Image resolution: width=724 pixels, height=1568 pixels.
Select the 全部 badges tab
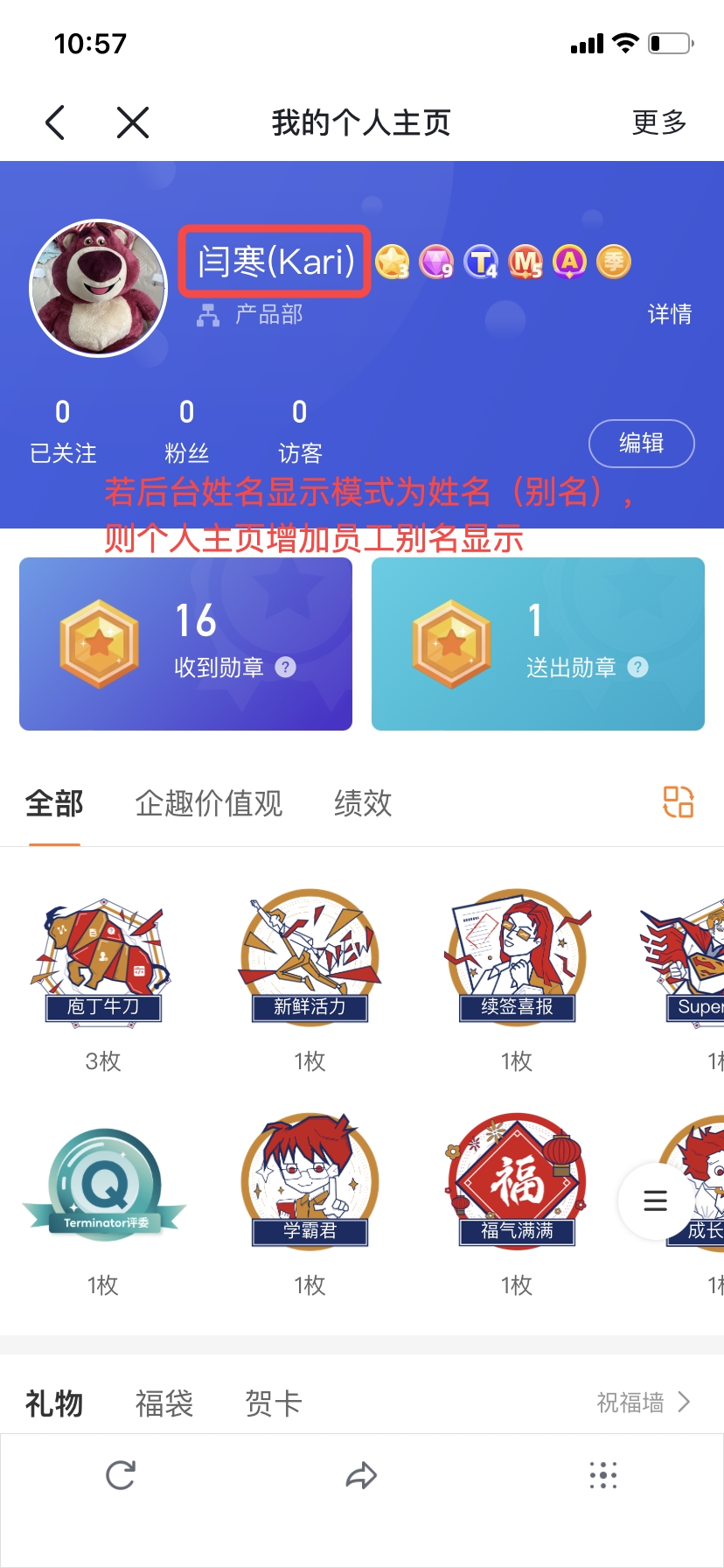(x=54, y=803)
